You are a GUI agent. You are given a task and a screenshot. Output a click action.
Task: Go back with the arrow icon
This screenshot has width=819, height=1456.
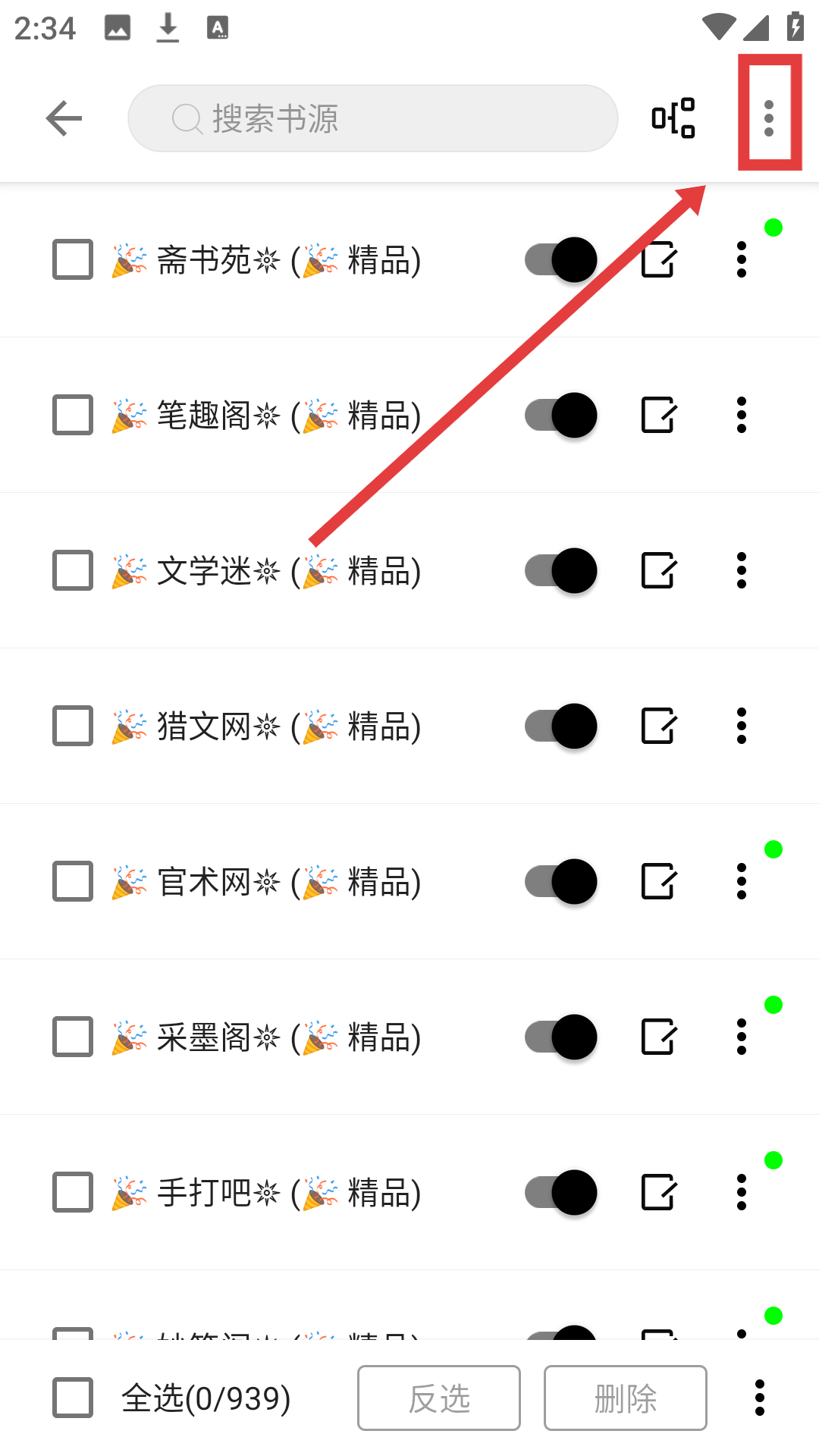[x=64, y=118]
